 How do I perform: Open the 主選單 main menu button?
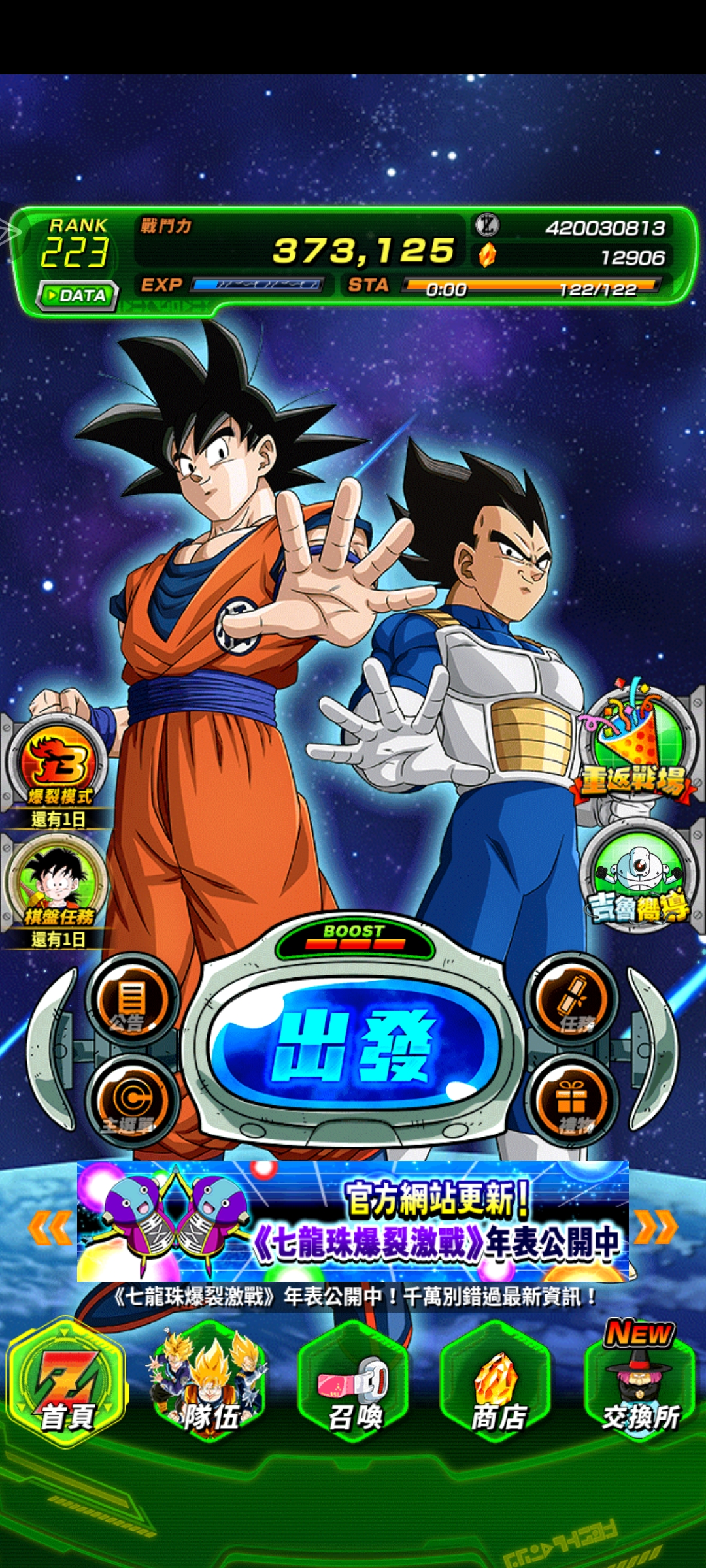(x=133, y=1103)
